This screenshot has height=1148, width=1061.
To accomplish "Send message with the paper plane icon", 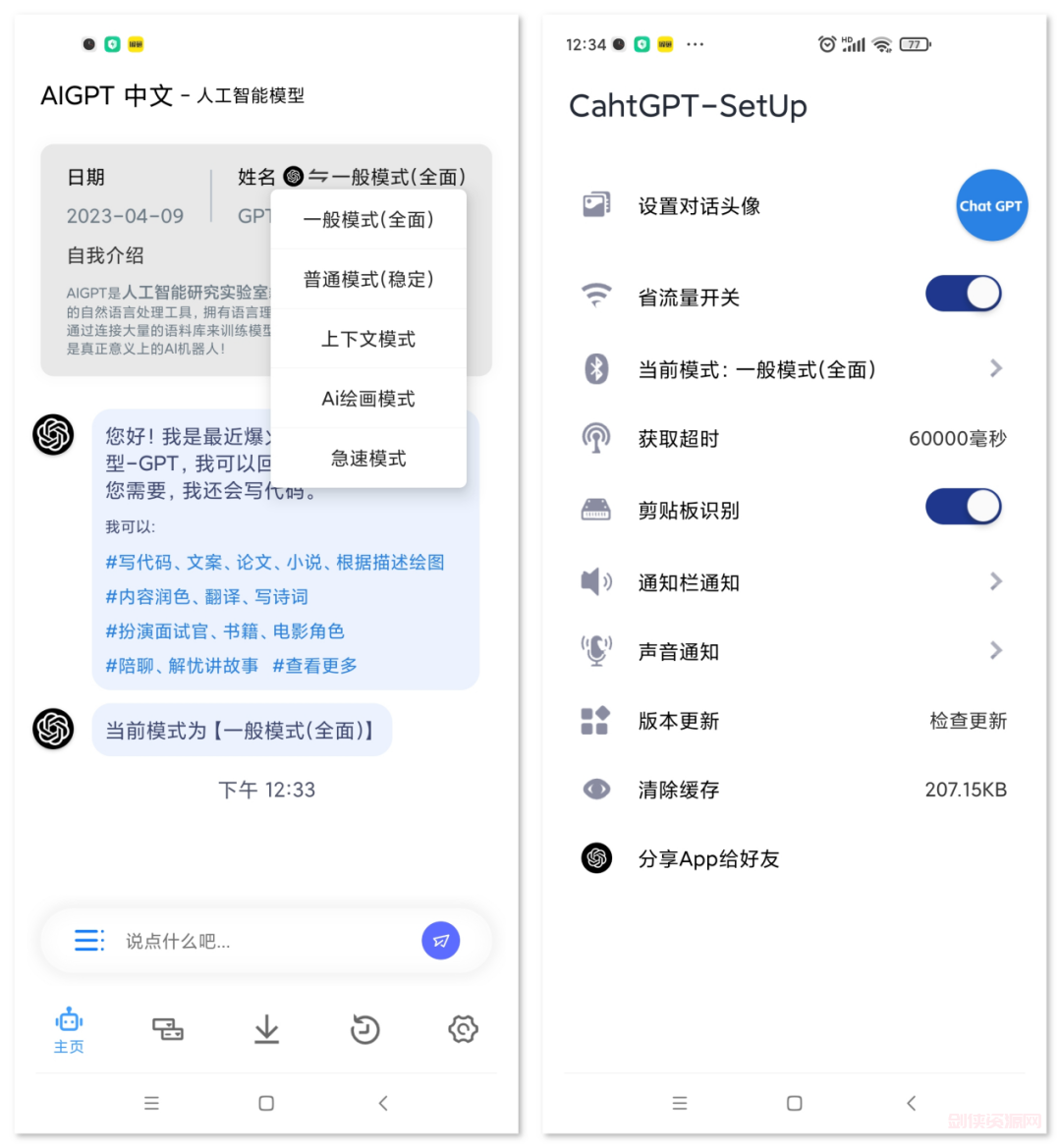I will coord(440,940).
